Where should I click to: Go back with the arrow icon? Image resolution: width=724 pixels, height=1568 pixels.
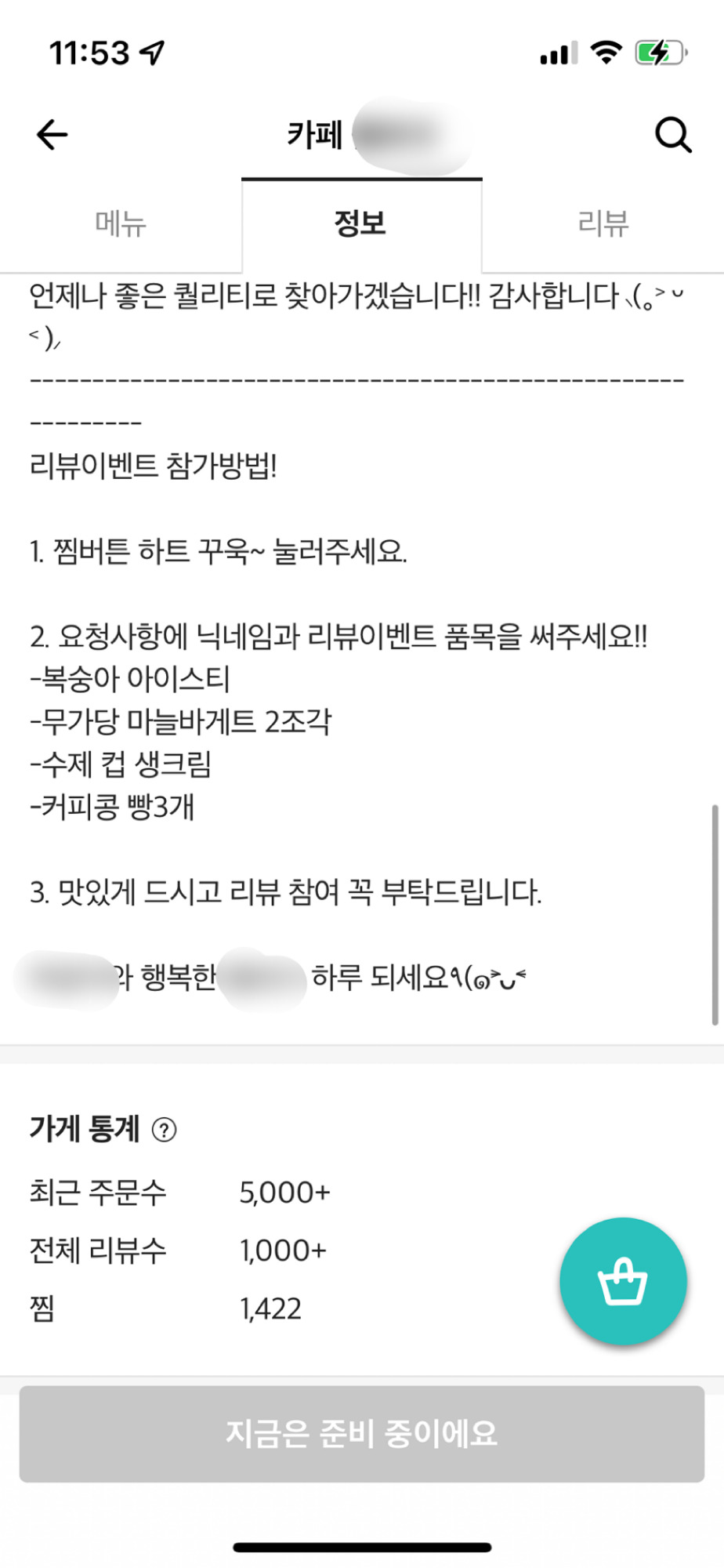pyautogui.click(x=52, y=135)
